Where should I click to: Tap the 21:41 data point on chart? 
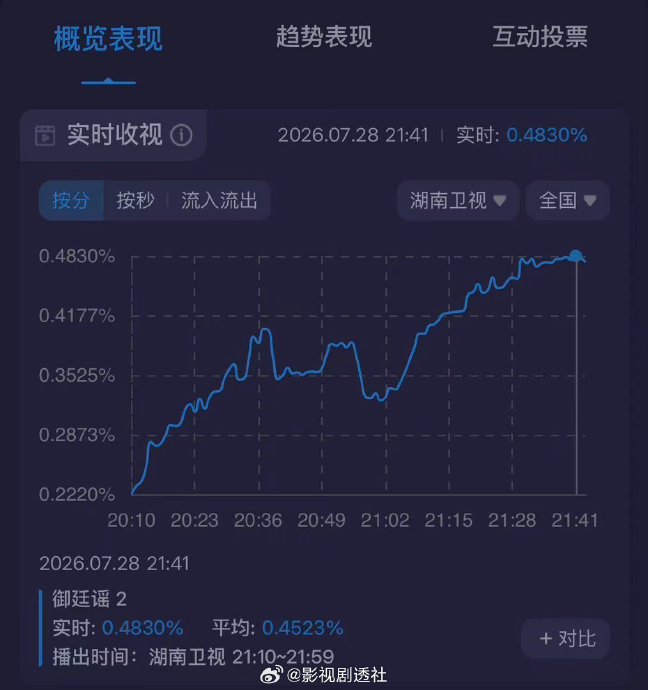coord(575,256)
